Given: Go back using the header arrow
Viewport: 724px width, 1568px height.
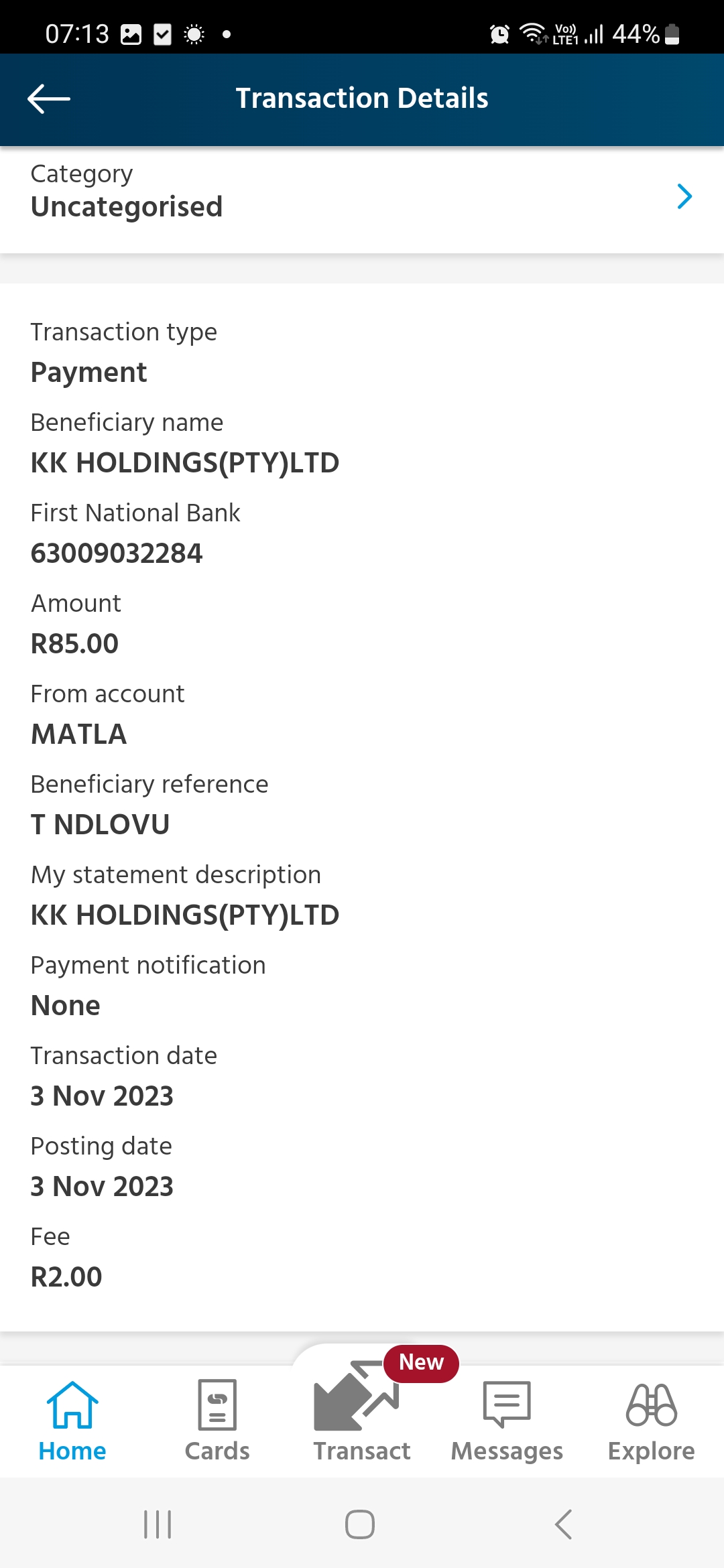Looking at the screenshot, I should [49, 99].
